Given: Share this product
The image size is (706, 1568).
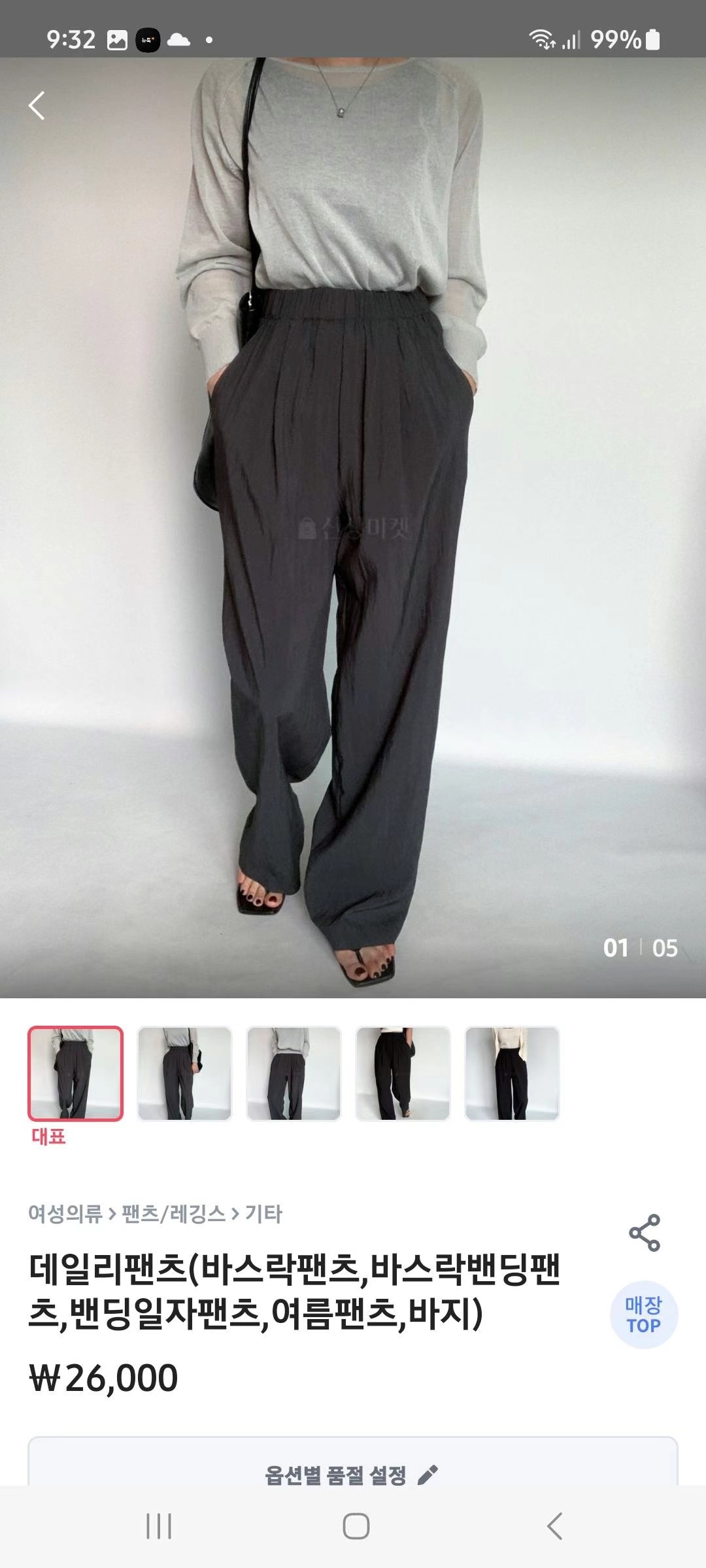Looking at the screenshot, I should click(x=644, y=1233).
